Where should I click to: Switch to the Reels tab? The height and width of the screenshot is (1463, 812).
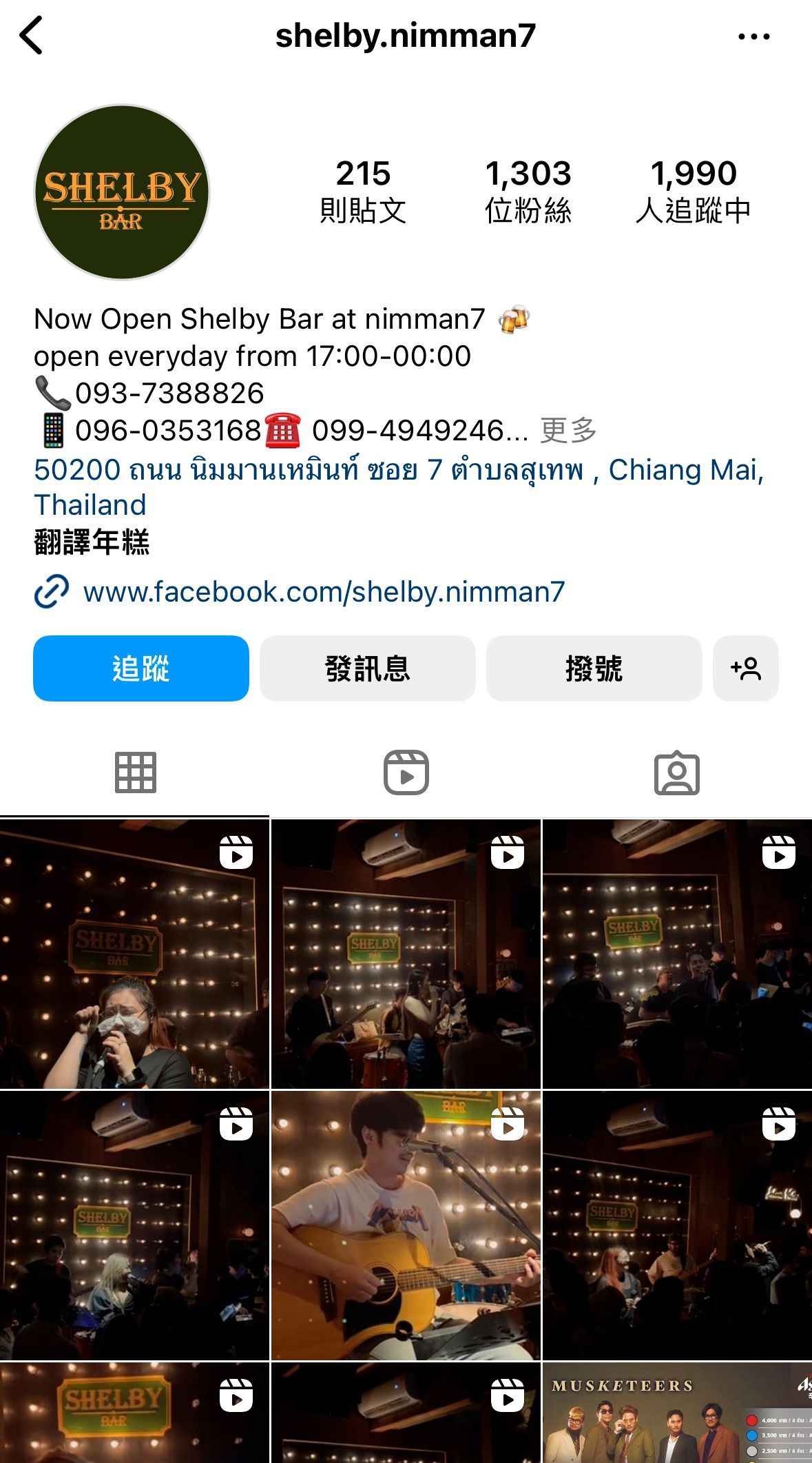coord(406,773)
